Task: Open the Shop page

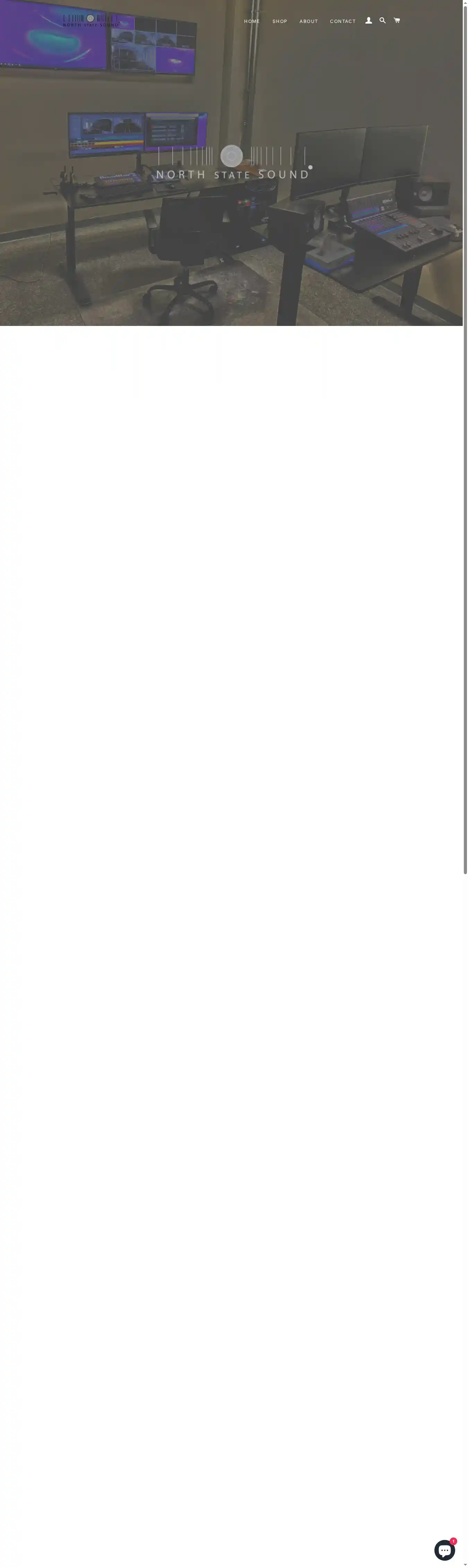Action: pyautogui.click(x=279, y=21)
